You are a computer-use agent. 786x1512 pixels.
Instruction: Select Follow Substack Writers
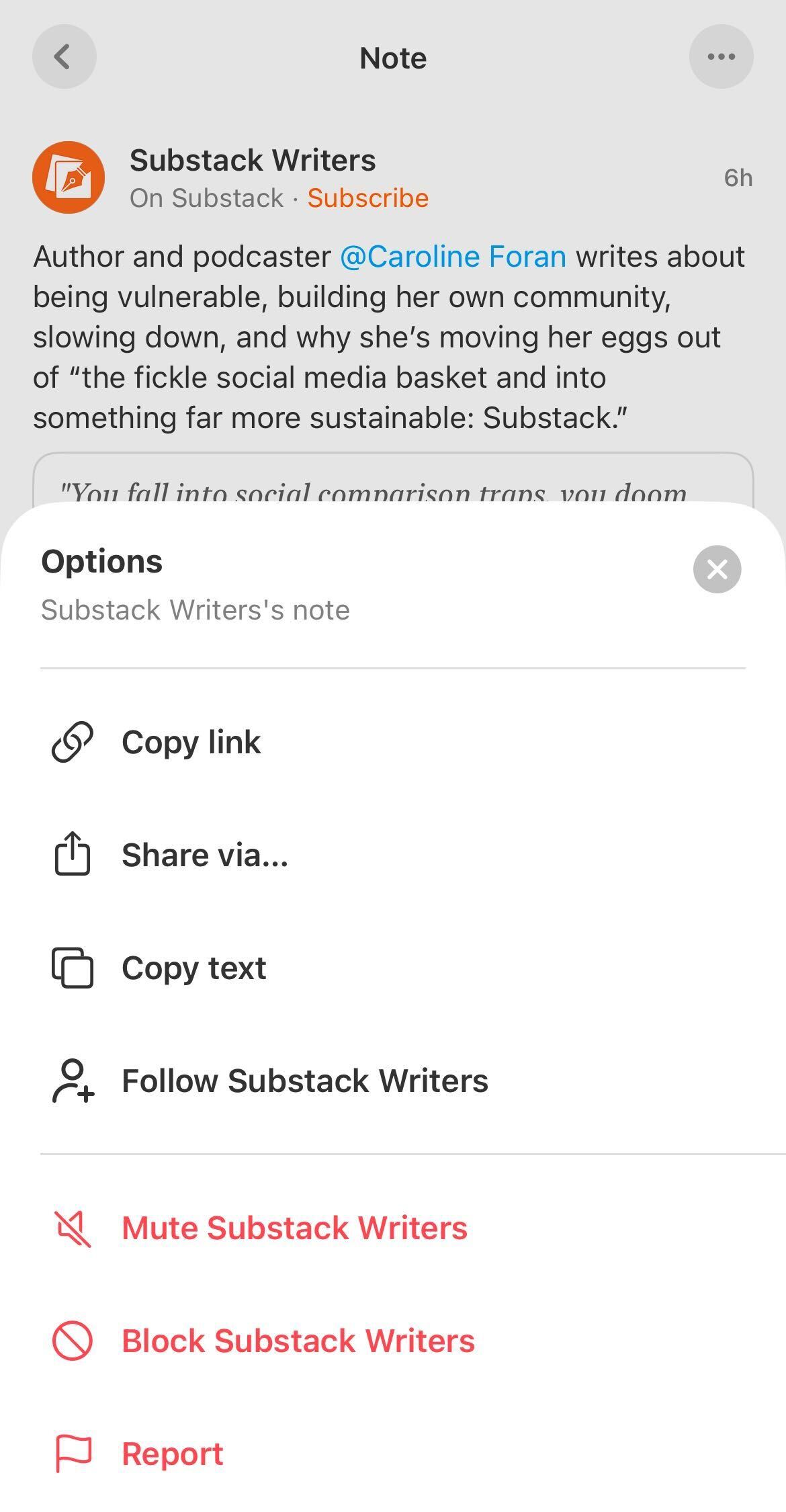[x=304, y=1080]
